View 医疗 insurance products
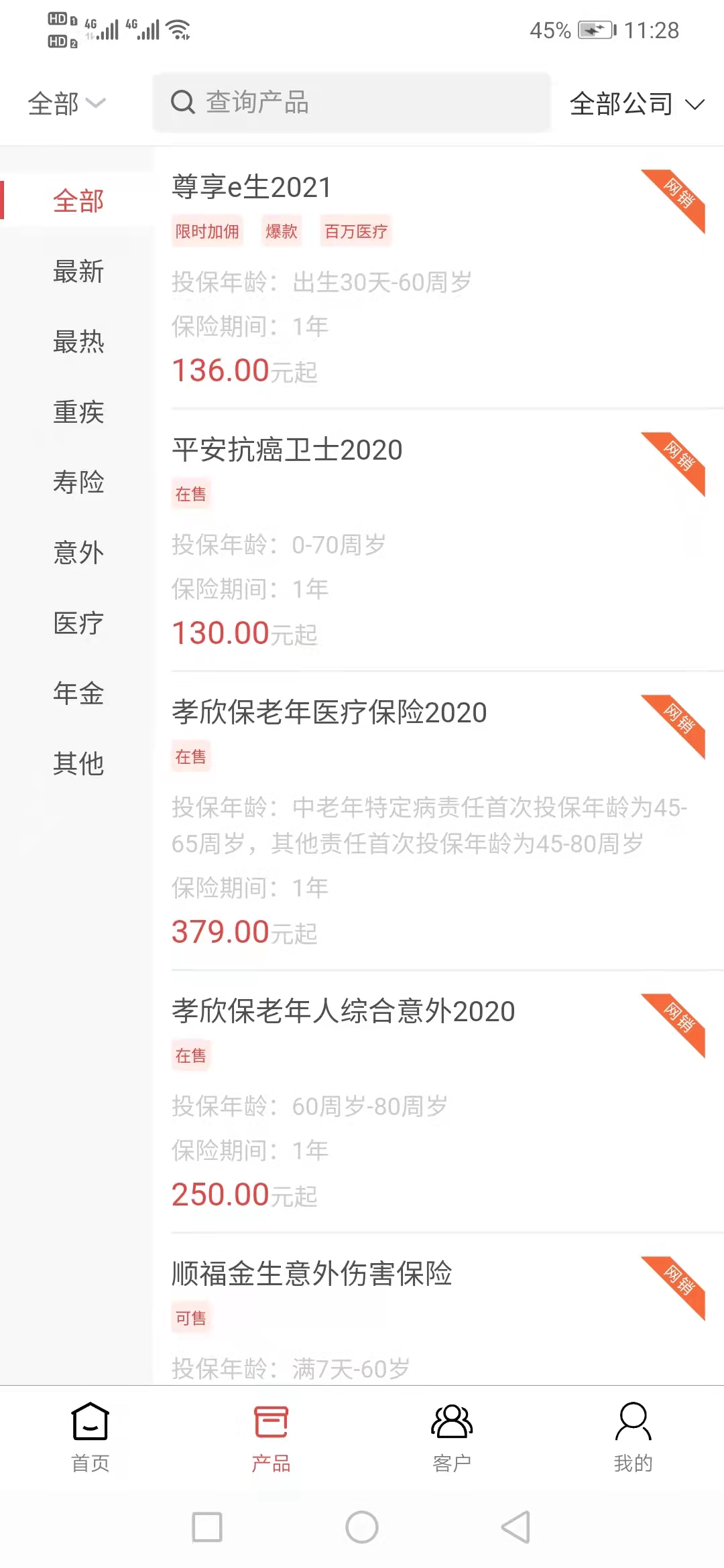 78,623
